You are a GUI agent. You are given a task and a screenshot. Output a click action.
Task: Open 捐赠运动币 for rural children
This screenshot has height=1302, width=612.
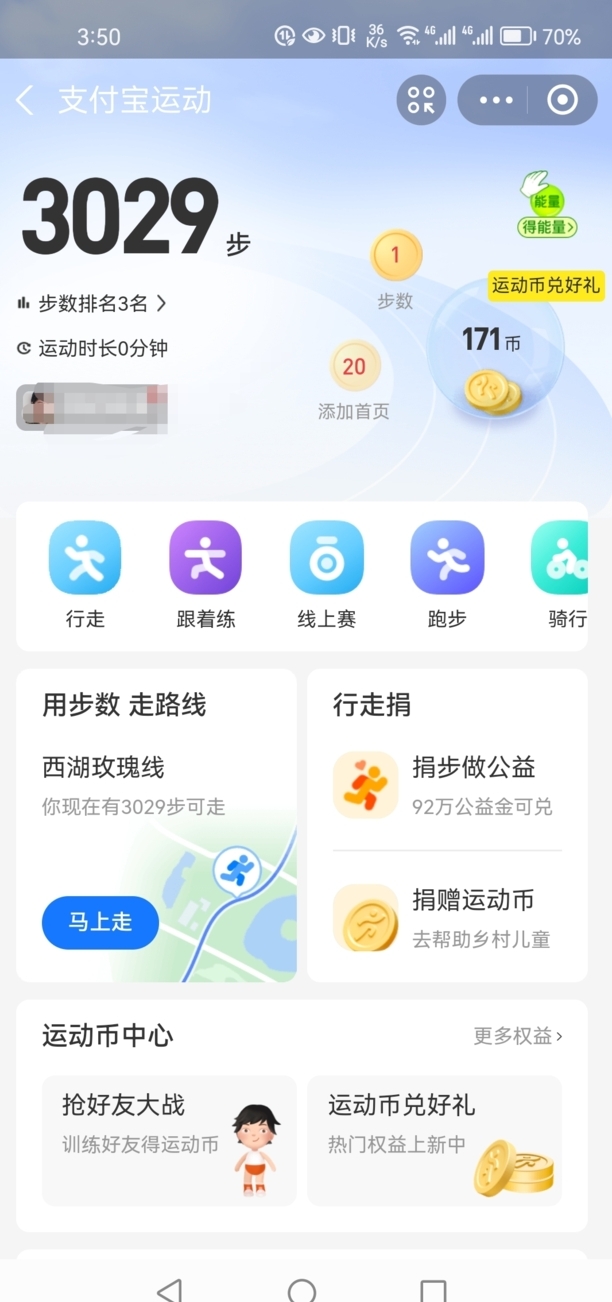(x=446, y=917)
